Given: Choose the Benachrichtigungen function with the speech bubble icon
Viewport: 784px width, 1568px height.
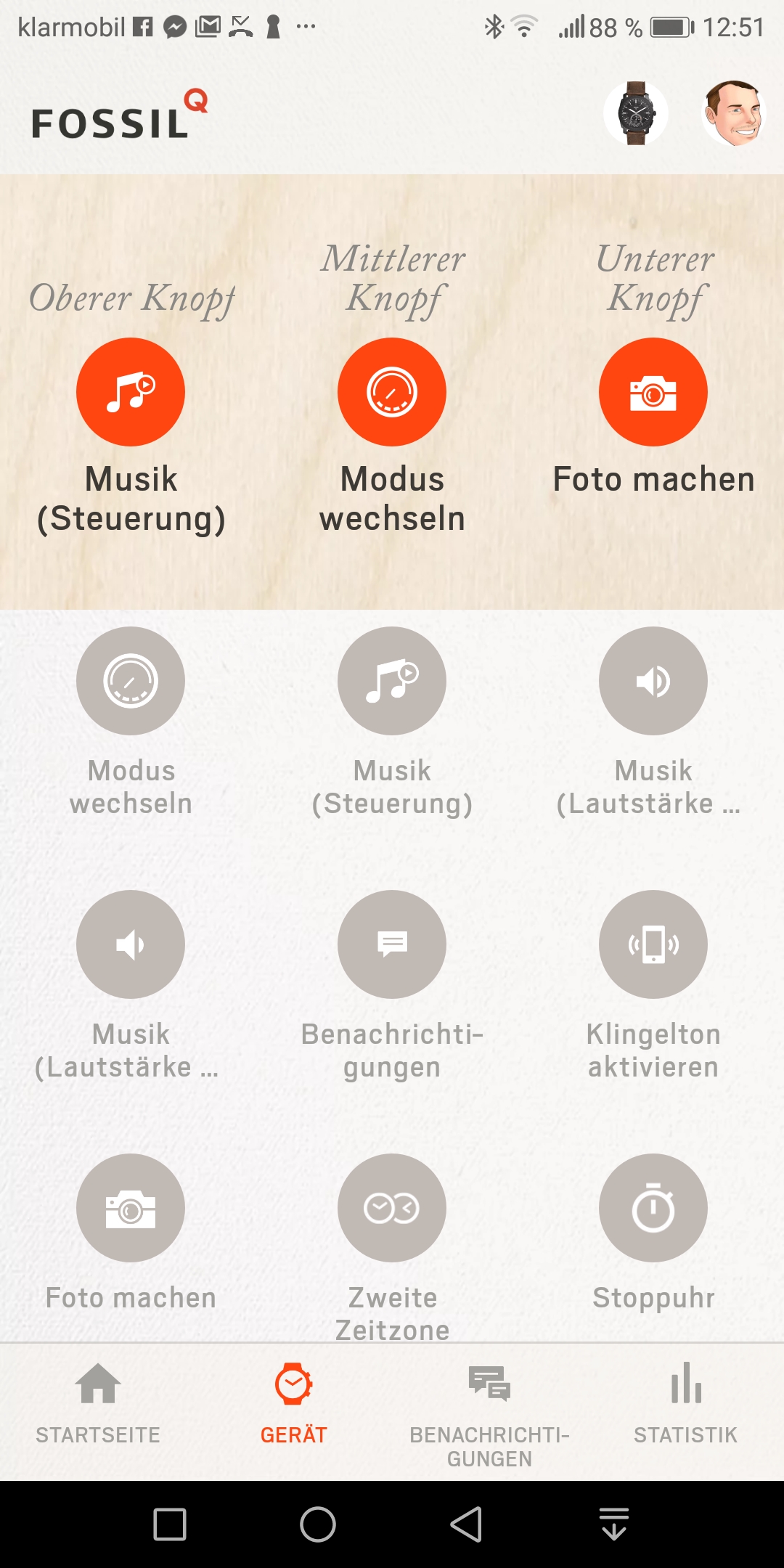Looking at the screenshot, I should point(392,944).
